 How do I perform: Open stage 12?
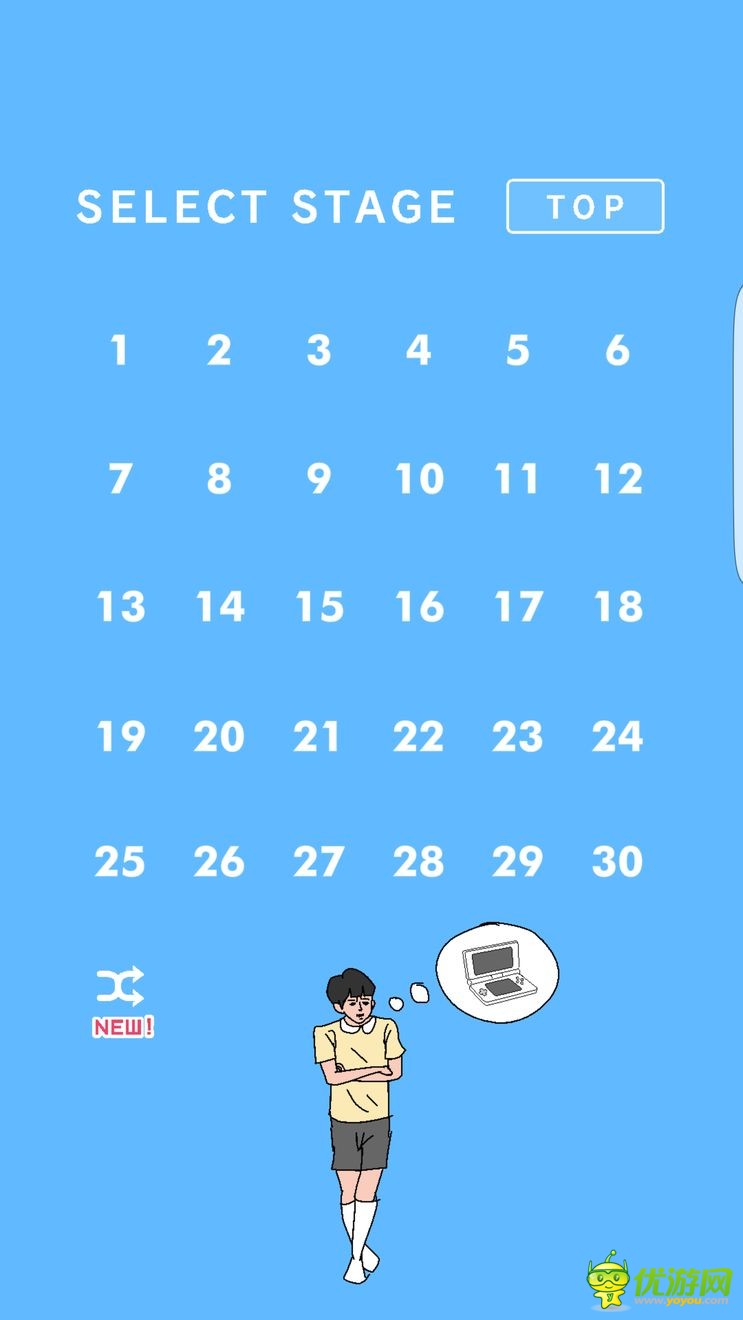[618, 479]
